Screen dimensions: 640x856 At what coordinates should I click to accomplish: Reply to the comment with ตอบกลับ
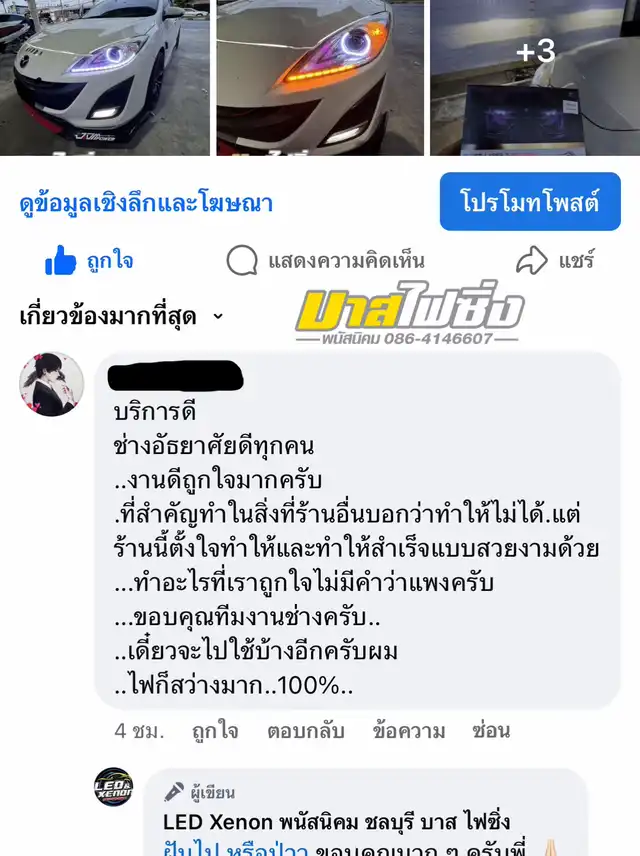[x=305, y=731]
